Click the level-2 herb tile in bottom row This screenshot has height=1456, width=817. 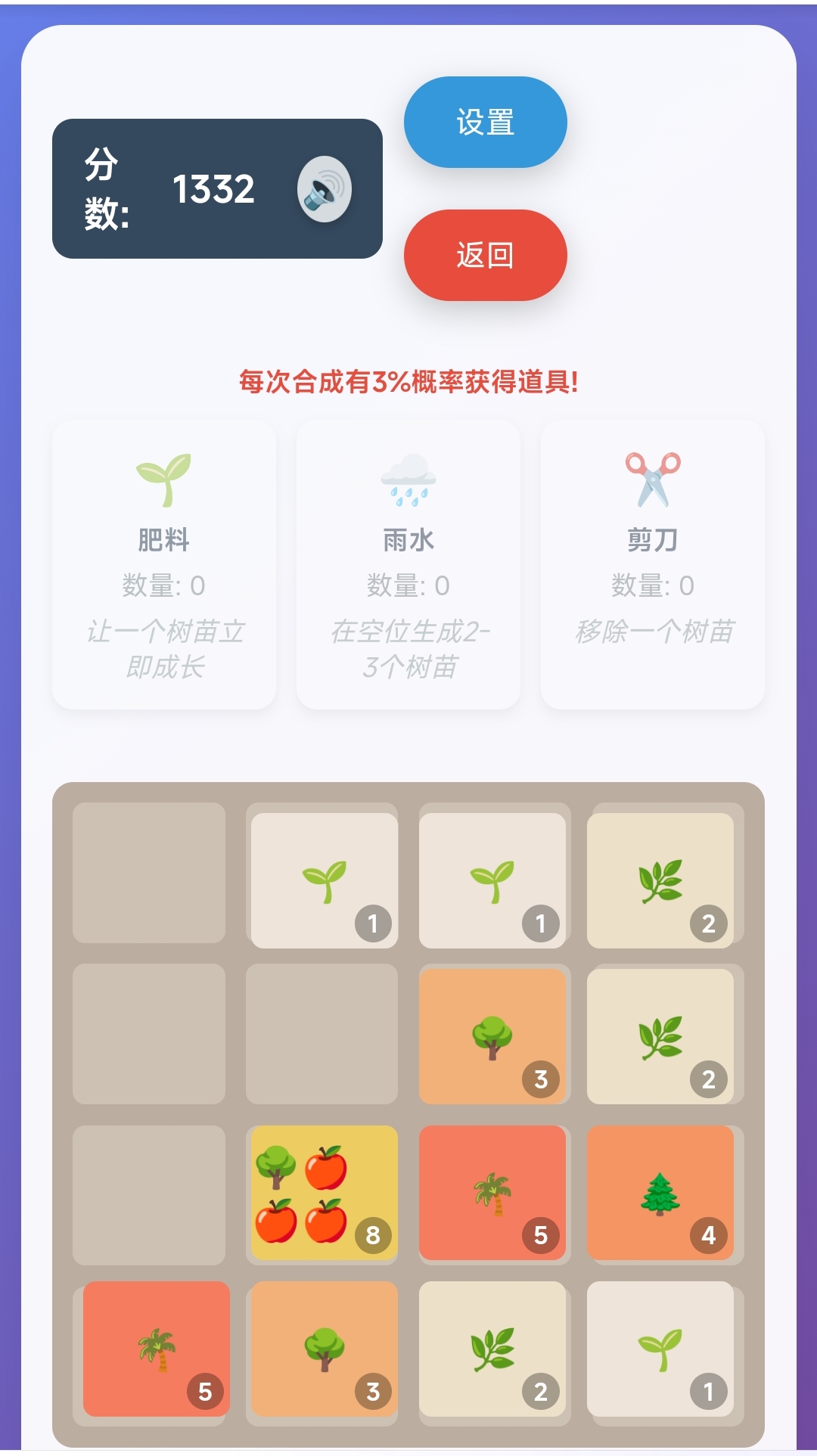(x=492, y=1354)
